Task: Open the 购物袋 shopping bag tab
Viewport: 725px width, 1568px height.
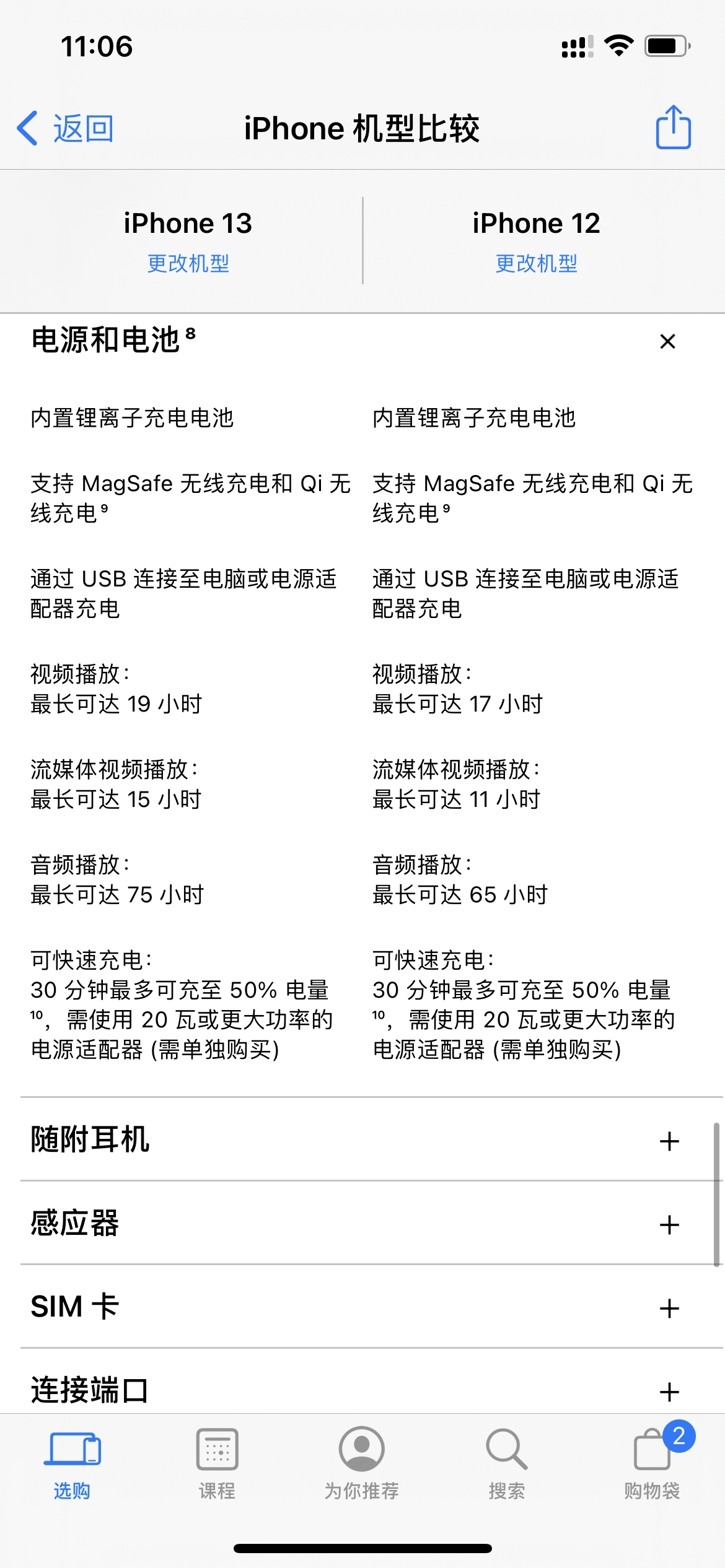Action: point(652,1463)
